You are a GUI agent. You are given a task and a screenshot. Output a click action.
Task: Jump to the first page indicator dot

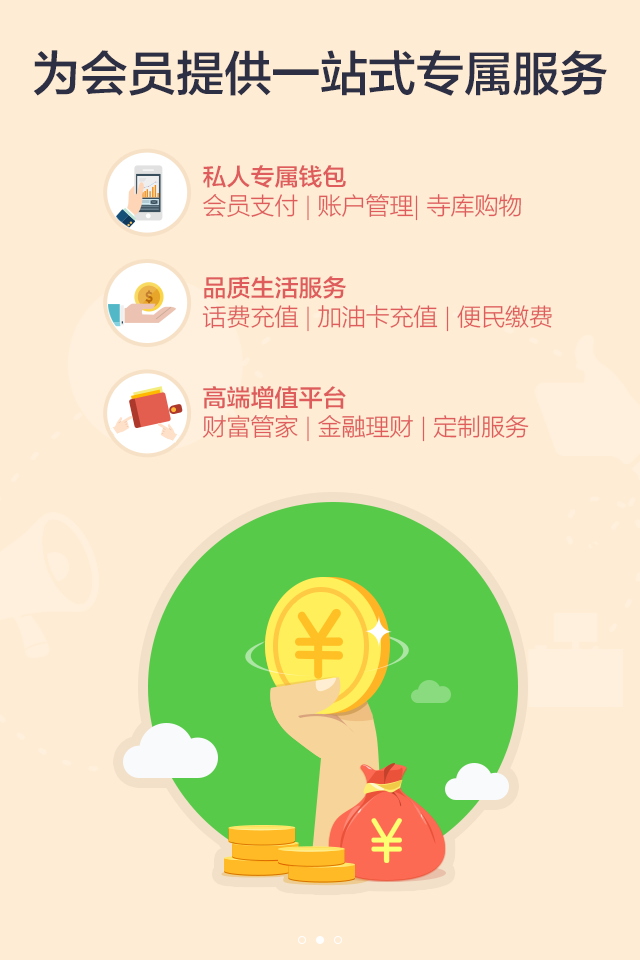tap(302, 940)
